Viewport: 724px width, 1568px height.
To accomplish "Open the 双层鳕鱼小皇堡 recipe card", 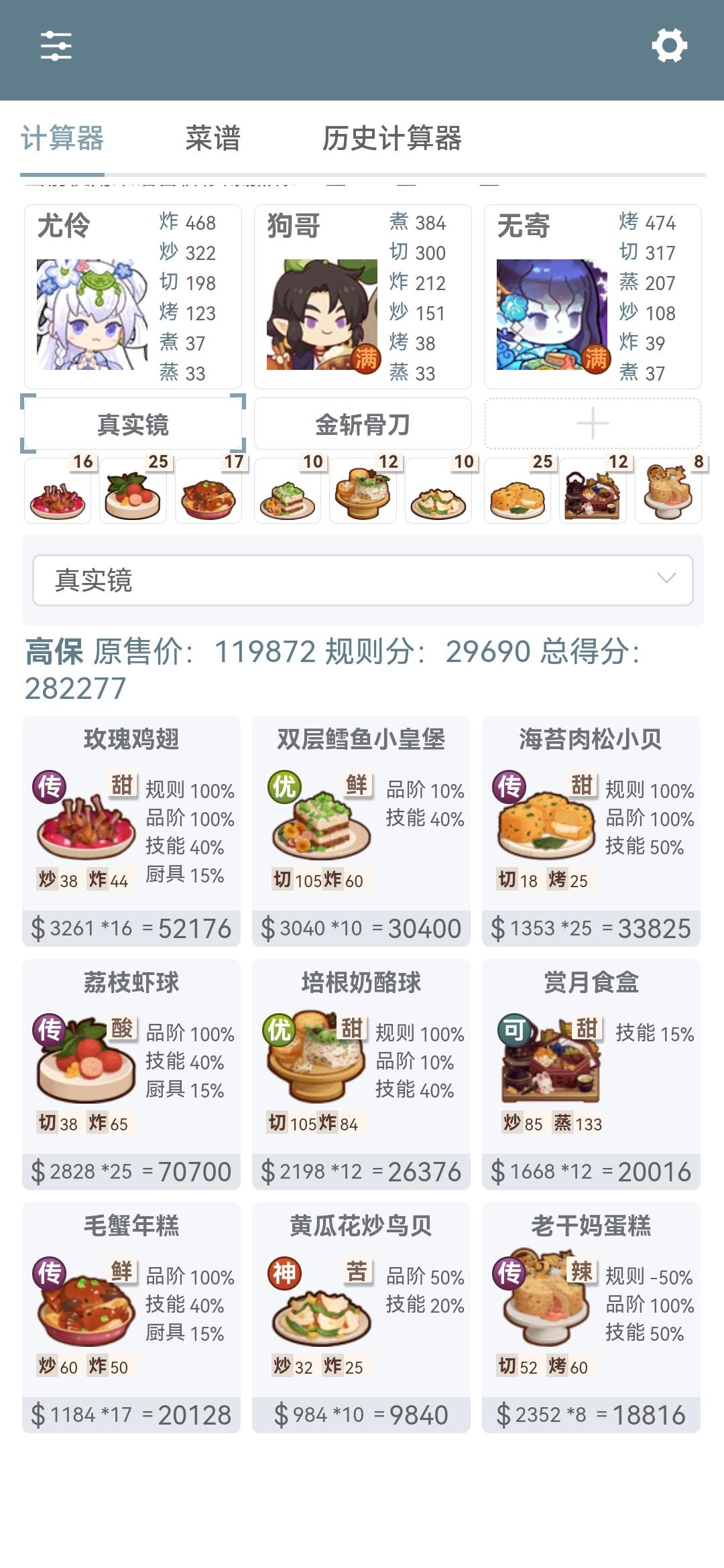I will pyautogui.click(x=361, y=831).
